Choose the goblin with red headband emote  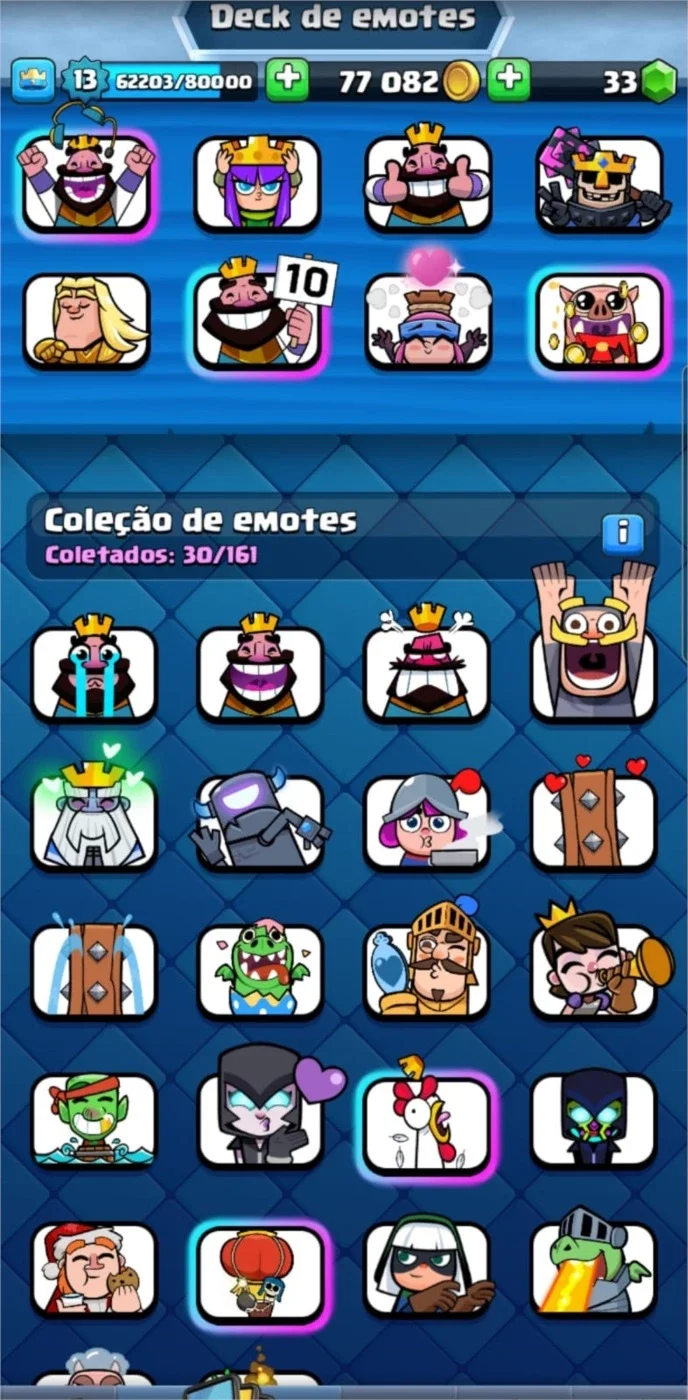click(94, 1120)
